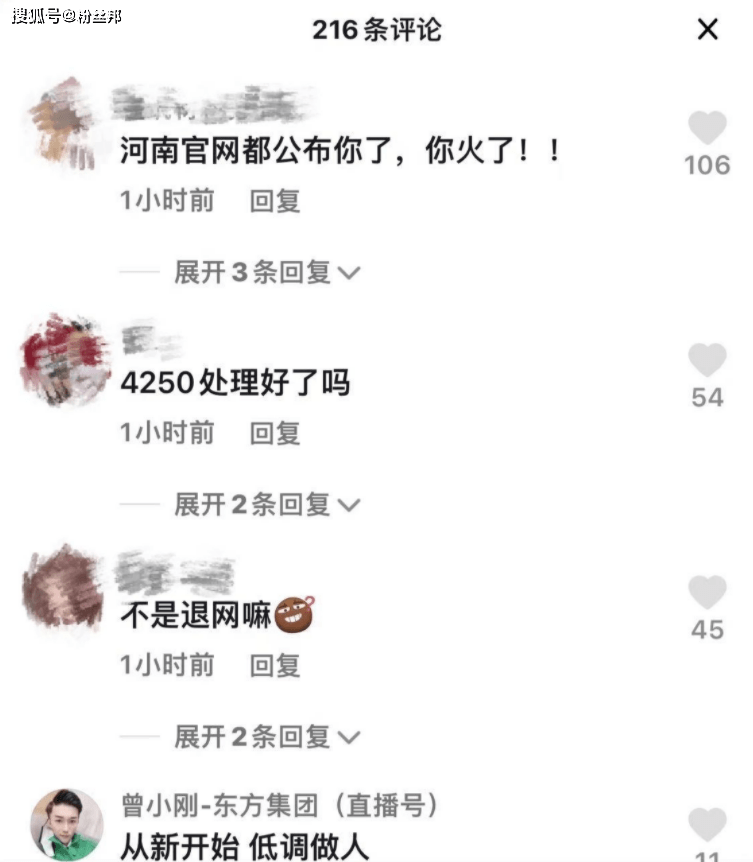This screenshot has height=862, width=753.
Task: Like the comment 从新开始 低调做人
Action: 707,825
